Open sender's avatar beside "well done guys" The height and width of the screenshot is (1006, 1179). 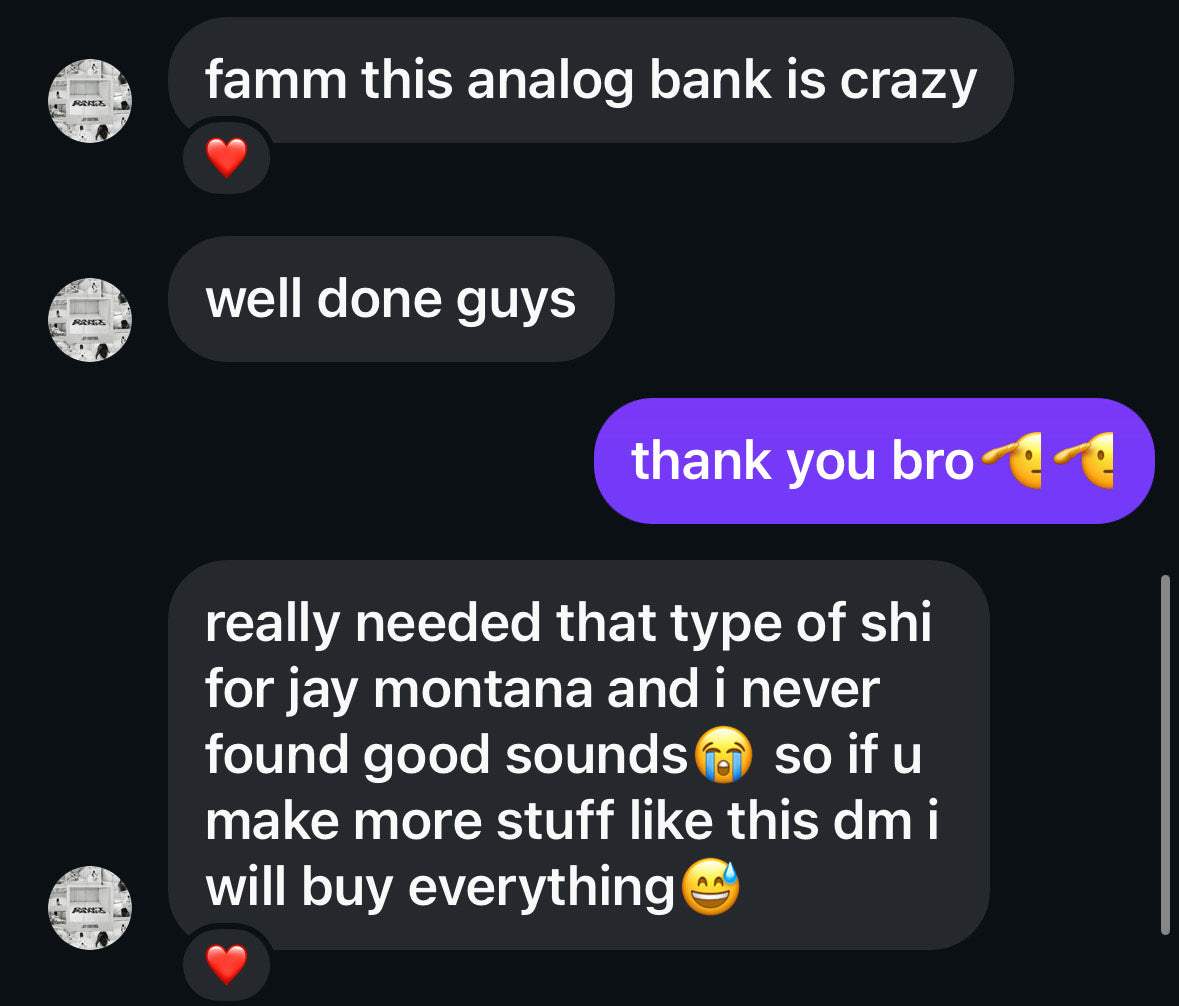tap(90, 320)
